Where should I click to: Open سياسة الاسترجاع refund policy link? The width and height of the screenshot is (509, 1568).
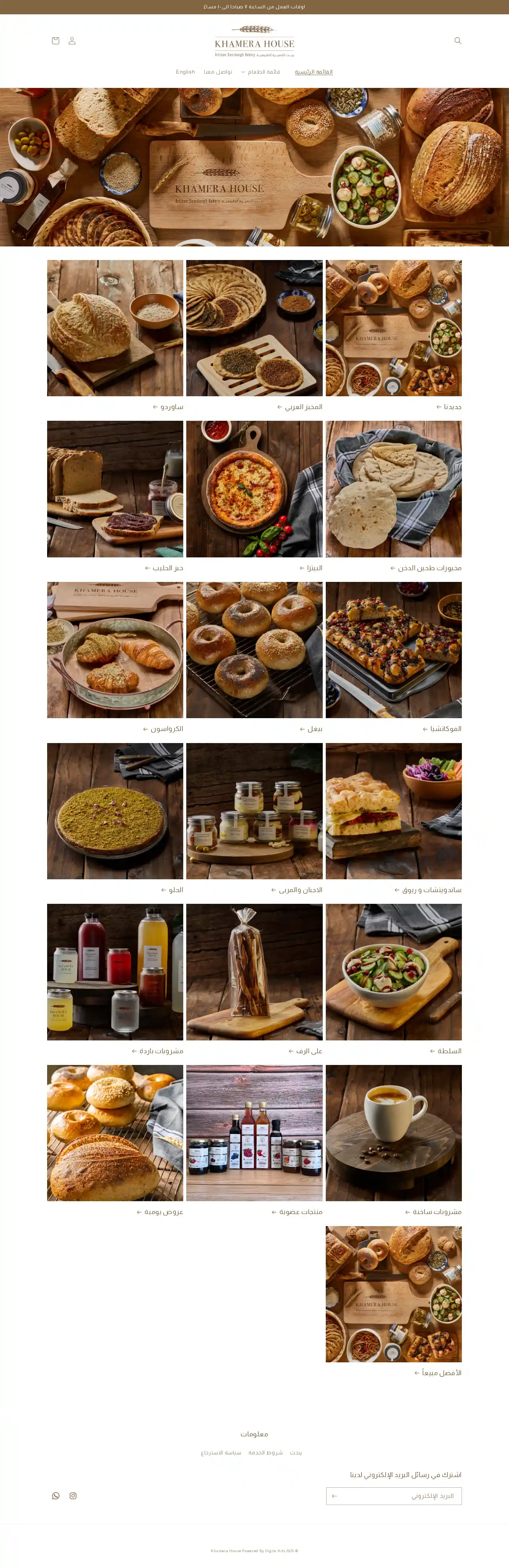click(221, 1453)
